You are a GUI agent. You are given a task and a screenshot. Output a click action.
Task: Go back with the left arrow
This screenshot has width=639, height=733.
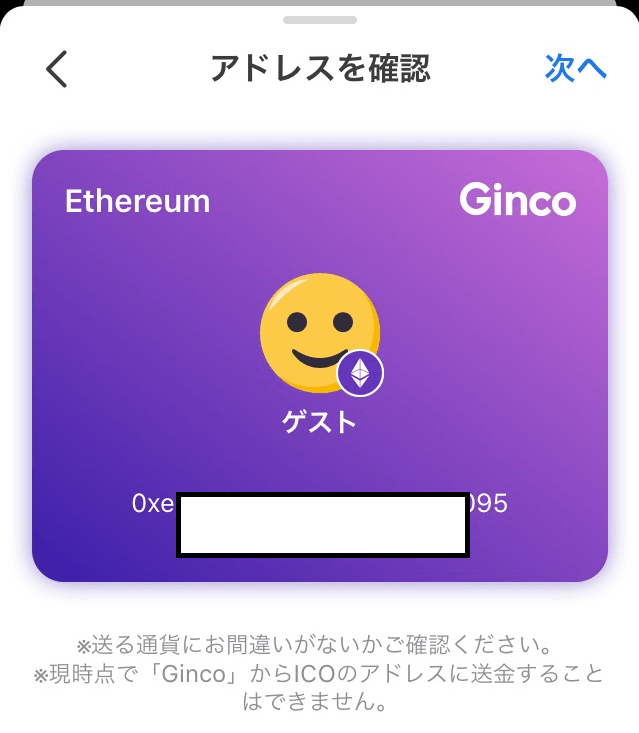57,69
